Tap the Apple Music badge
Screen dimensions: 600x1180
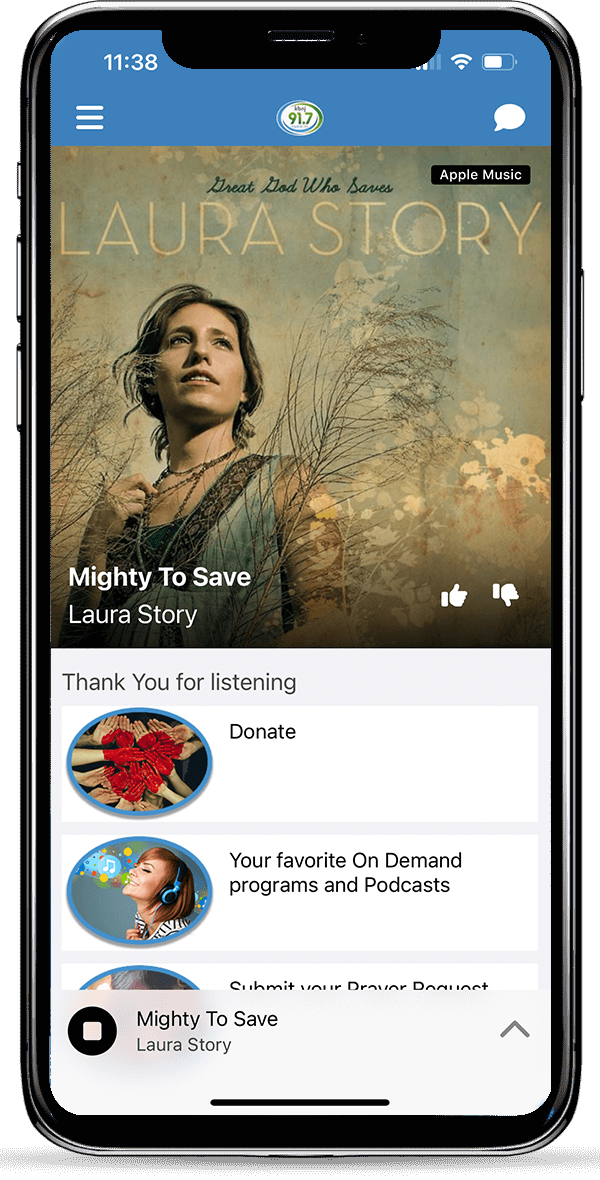pyautogui.click(x=480, y=175)
